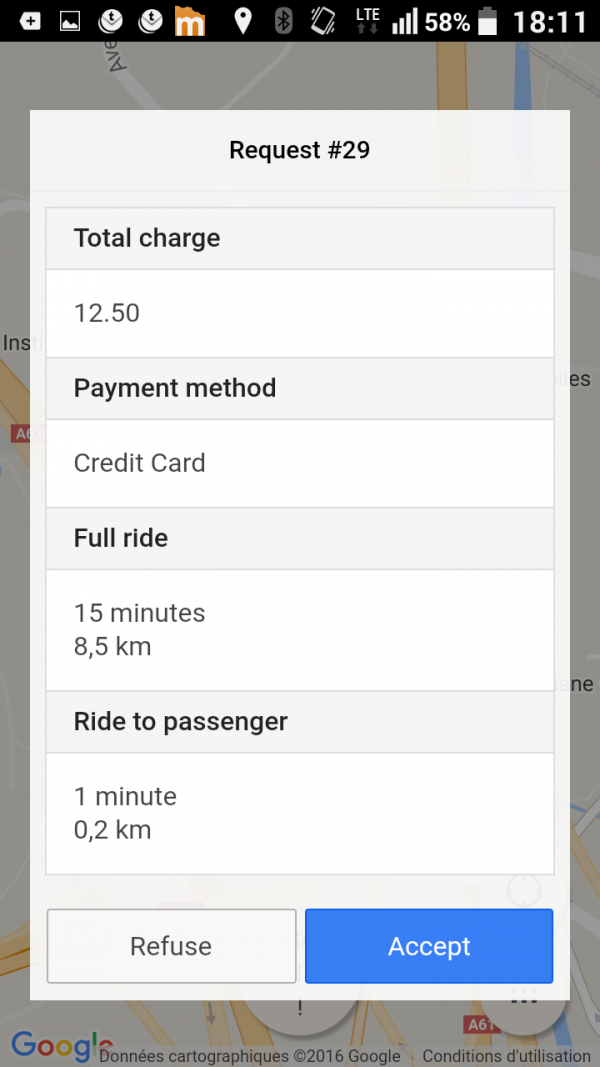
Task: Accept ride request #29
Action: [429, 946]
